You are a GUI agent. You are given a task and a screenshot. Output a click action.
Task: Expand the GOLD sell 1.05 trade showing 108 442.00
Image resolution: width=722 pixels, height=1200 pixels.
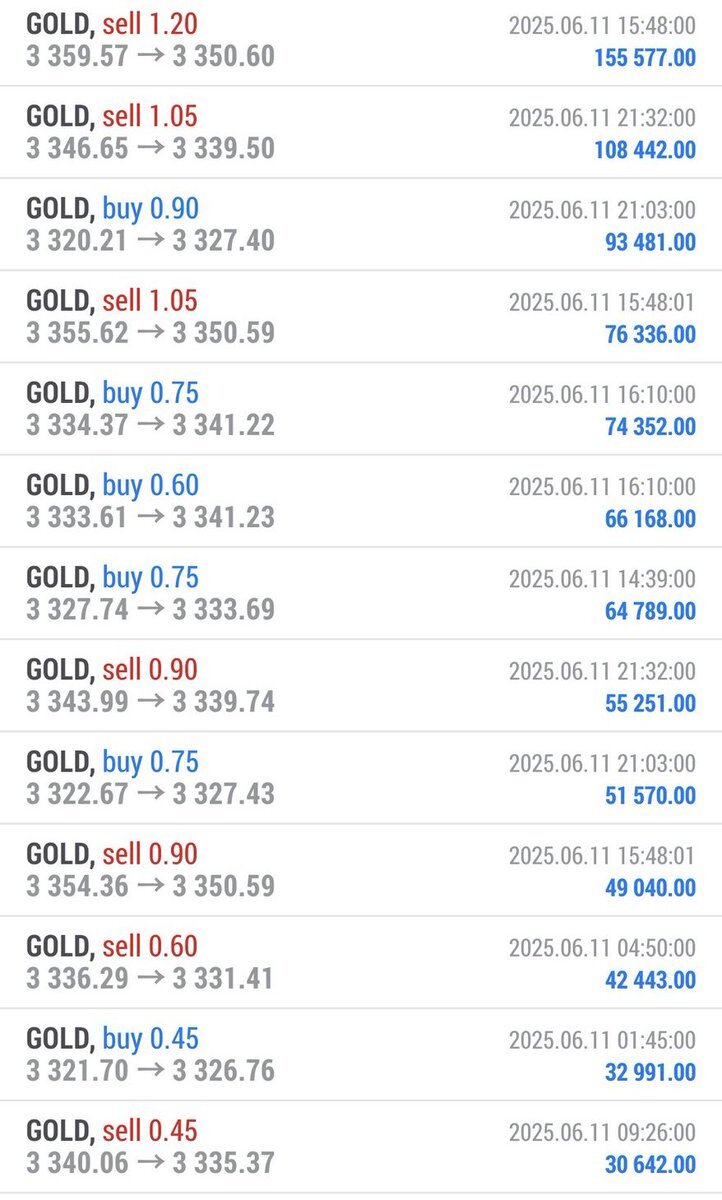361,132
